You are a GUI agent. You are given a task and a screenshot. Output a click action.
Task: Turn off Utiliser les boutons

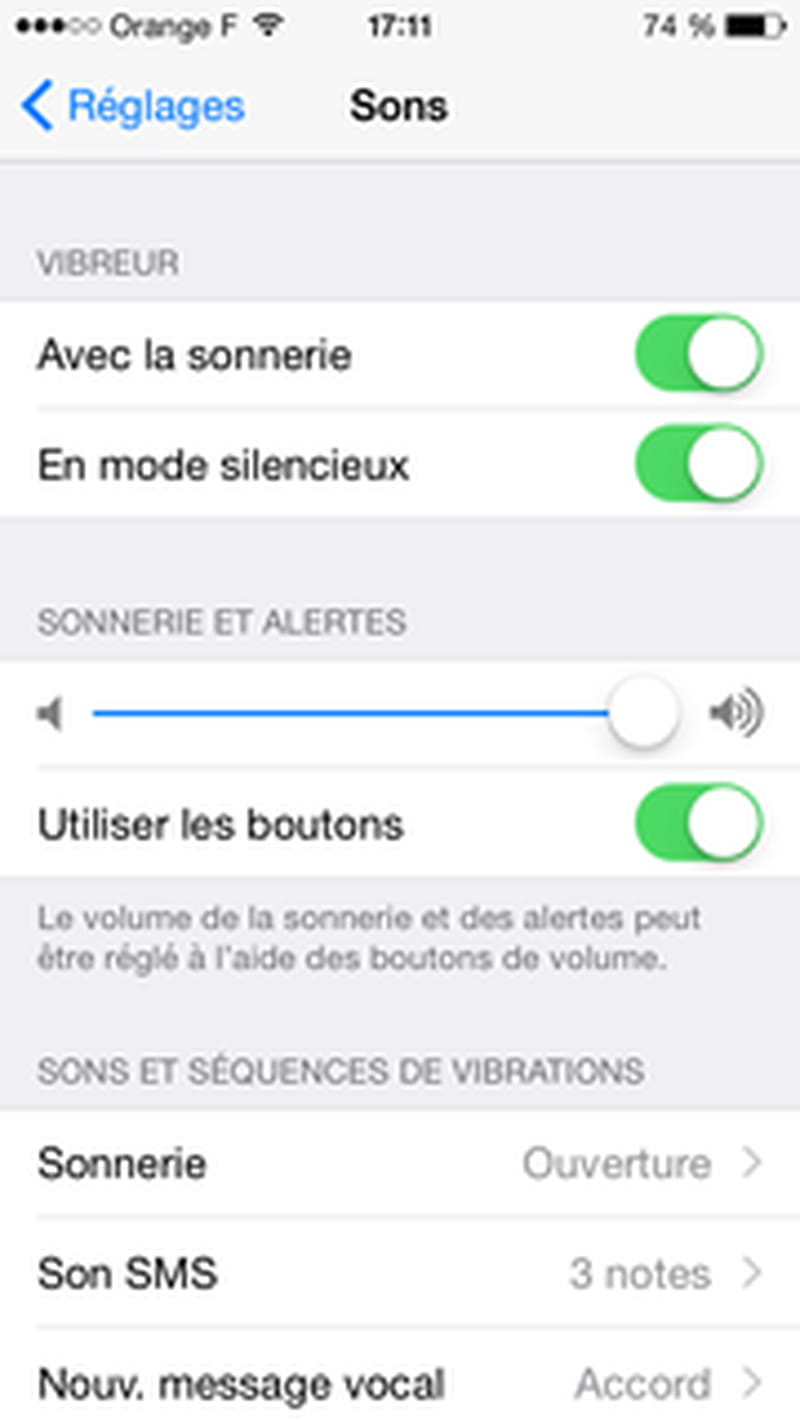[x=699, y=823]
